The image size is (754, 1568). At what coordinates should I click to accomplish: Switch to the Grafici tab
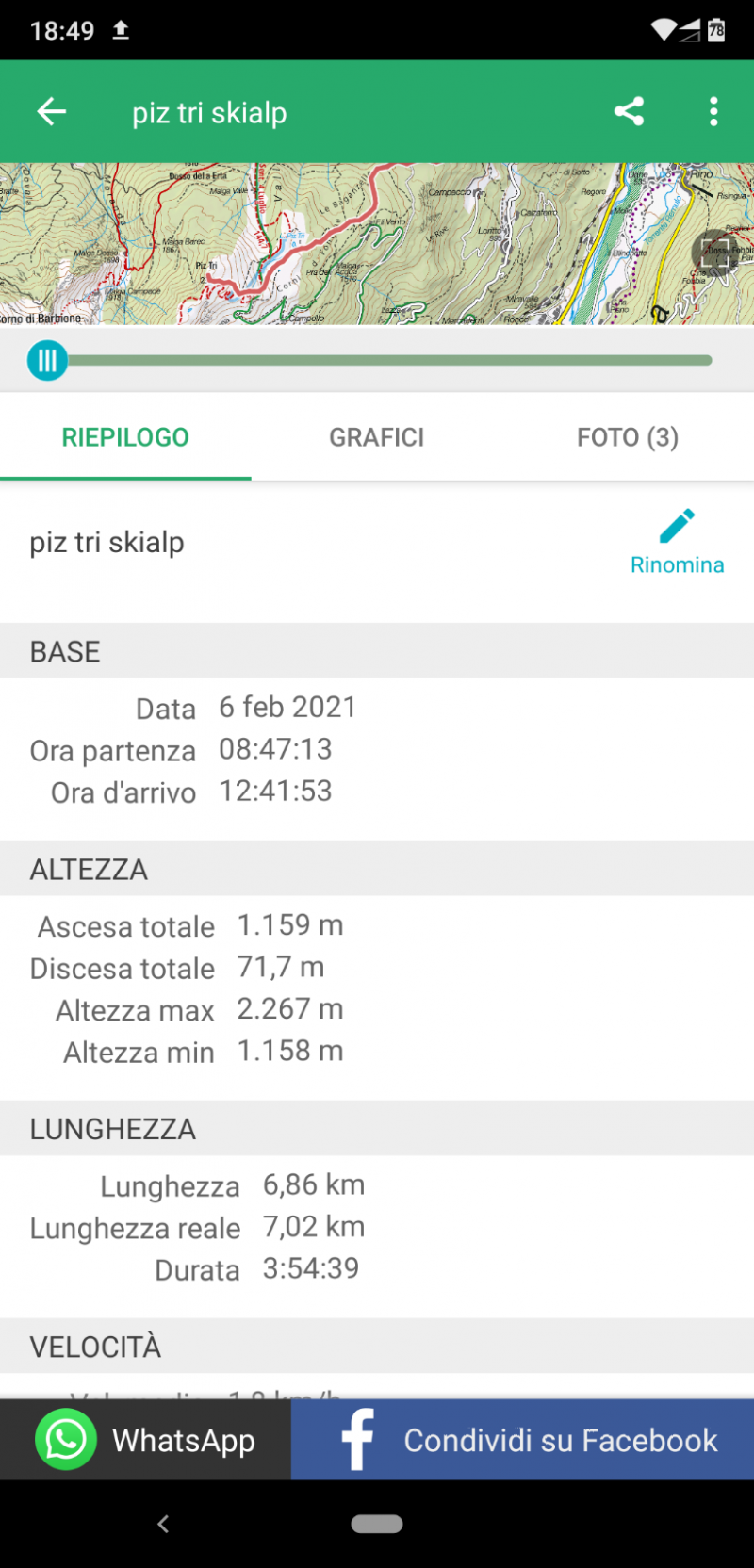tap(376, 437)
